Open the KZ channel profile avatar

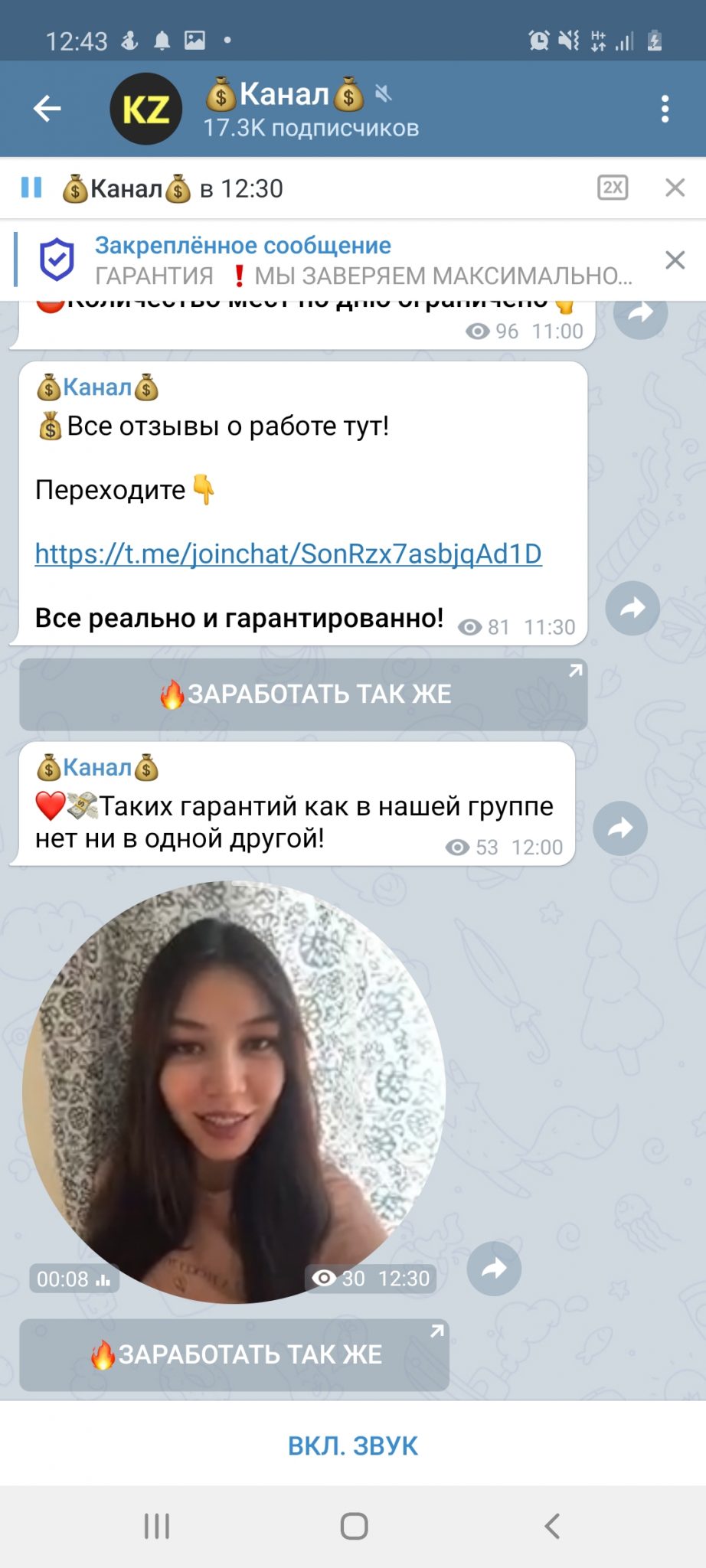pyautogui.click(x=146, y=109)
